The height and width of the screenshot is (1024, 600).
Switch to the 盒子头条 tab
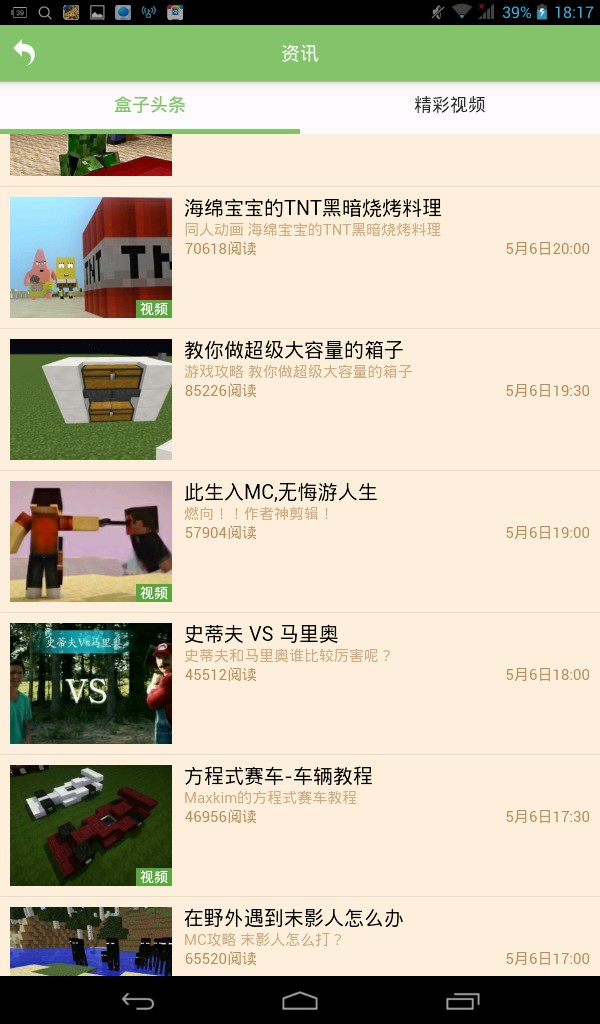150,105
